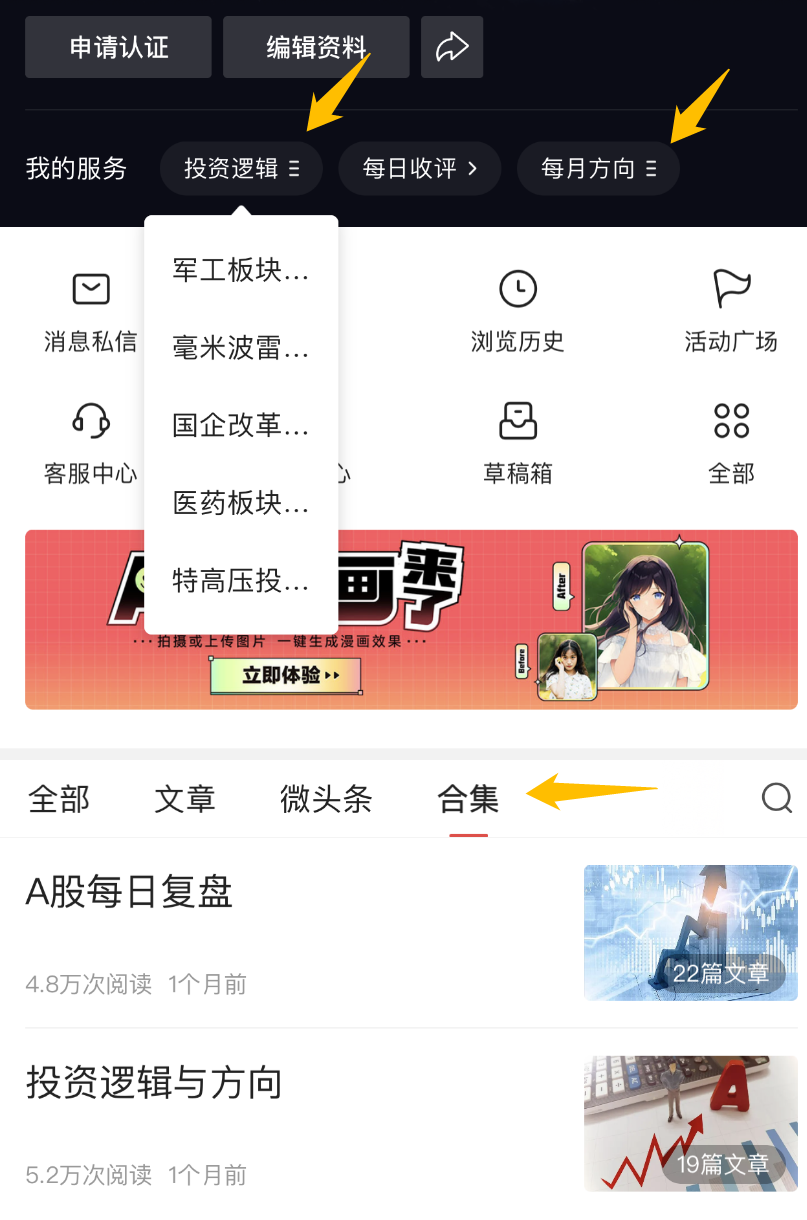The height and width of the screenshot is (1220, 807).
Task: Open 编辑资料 to edit profile
Action: [316, 47]
